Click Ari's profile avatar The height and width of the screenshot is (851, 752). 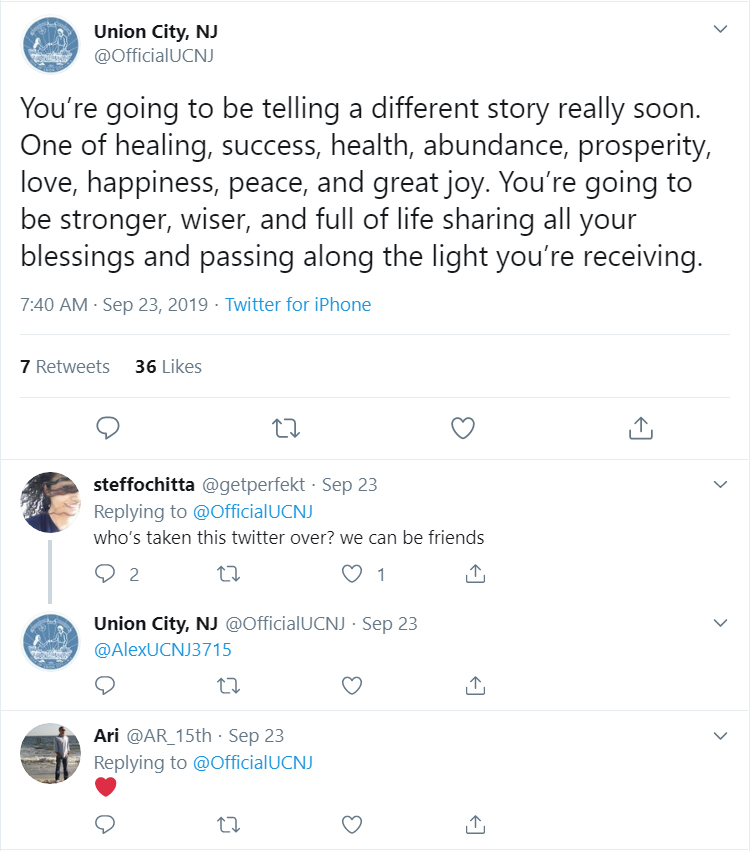pos(50,753)
